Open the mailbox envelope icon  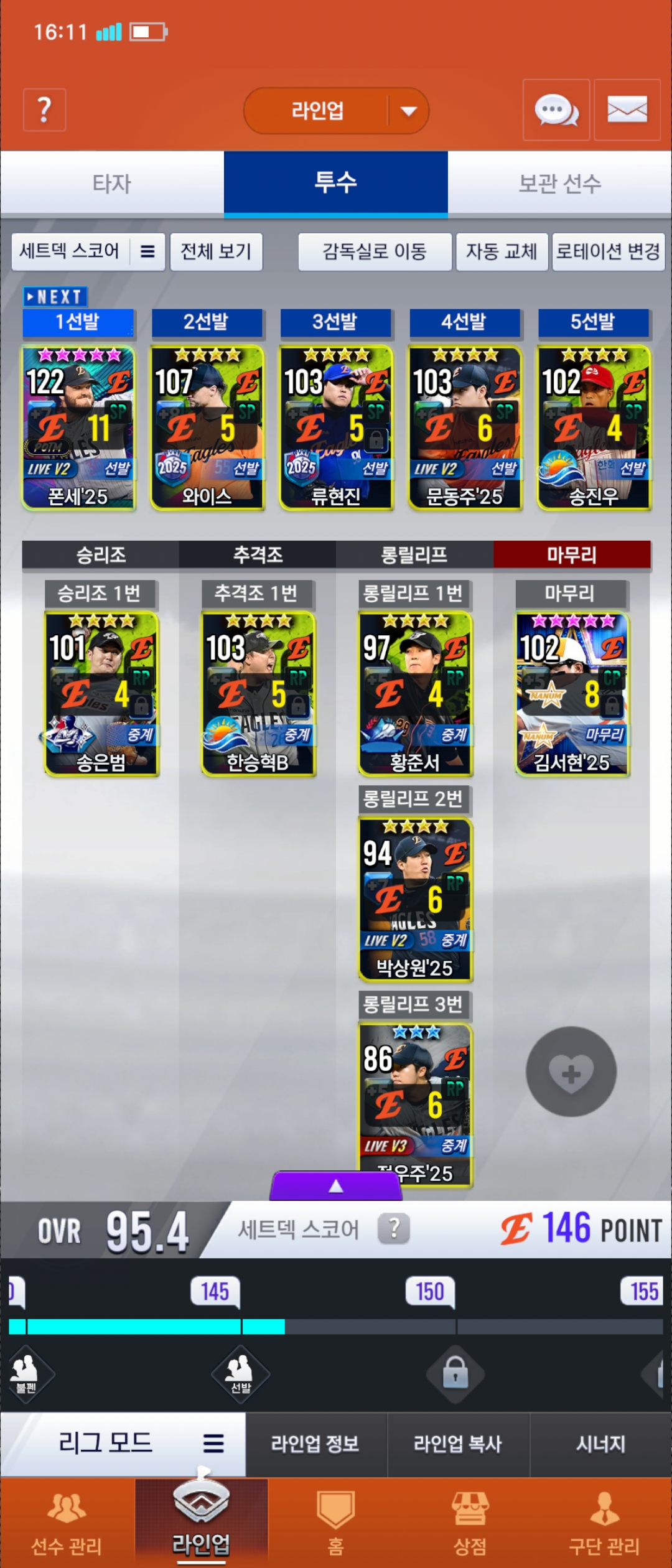tap(627, 110)
